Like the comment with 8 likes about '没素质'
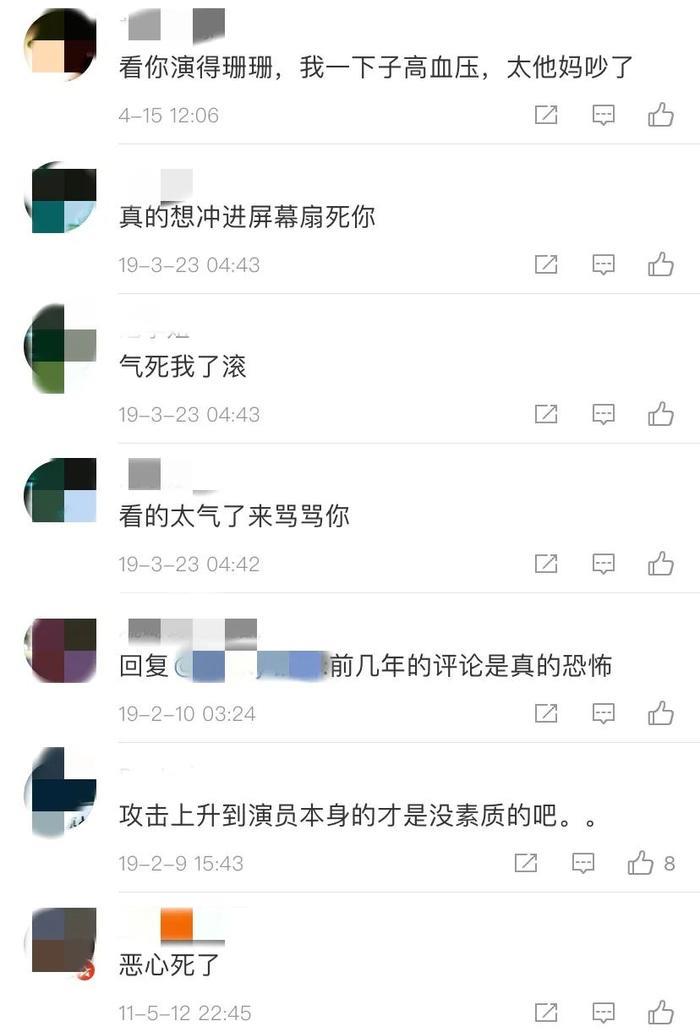The width and height of the screenshot is (700, 1036). [641, 863]
